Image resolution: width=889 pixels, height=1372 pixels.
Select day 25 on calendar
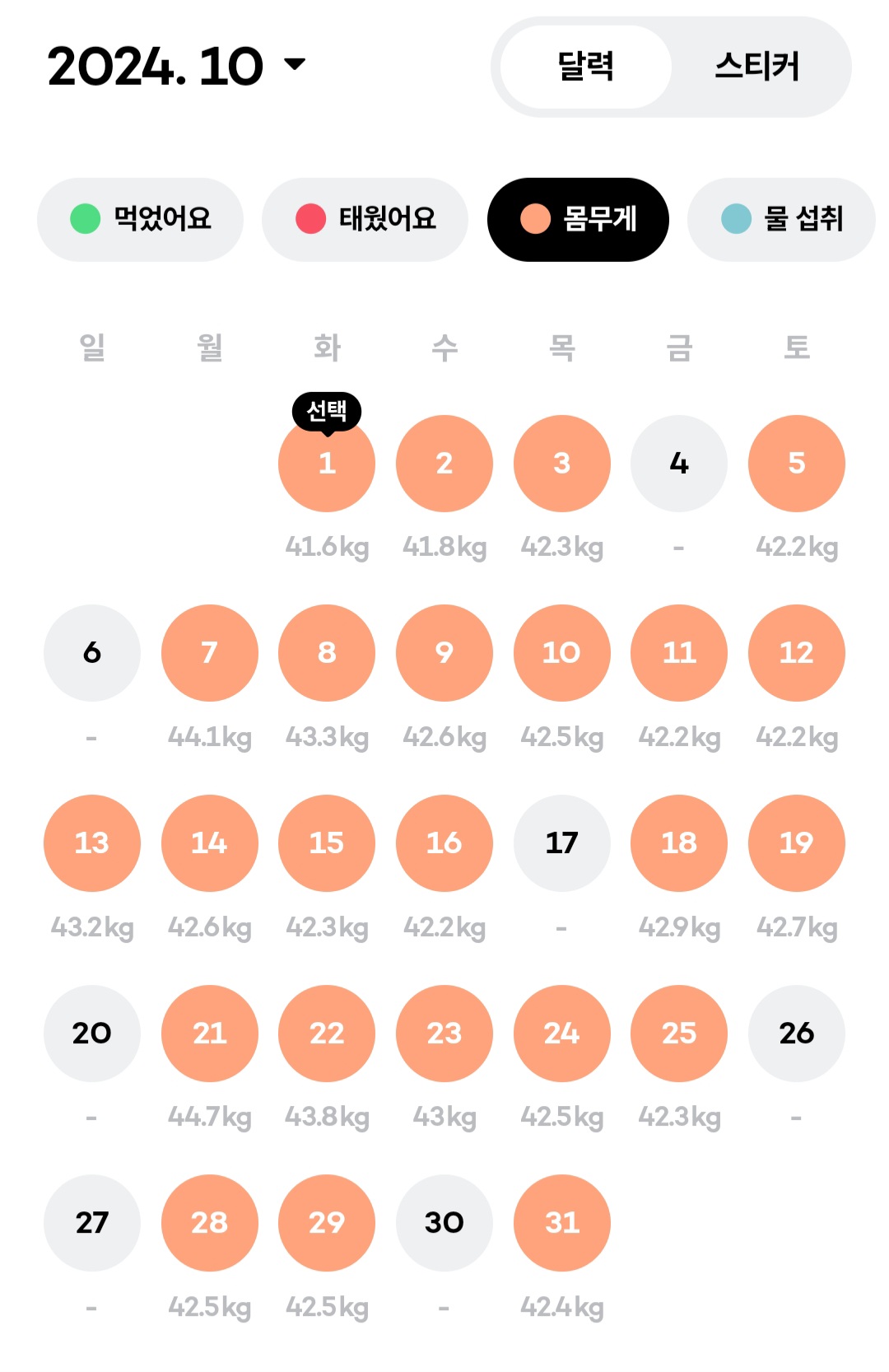click(x=679, y=1034)
